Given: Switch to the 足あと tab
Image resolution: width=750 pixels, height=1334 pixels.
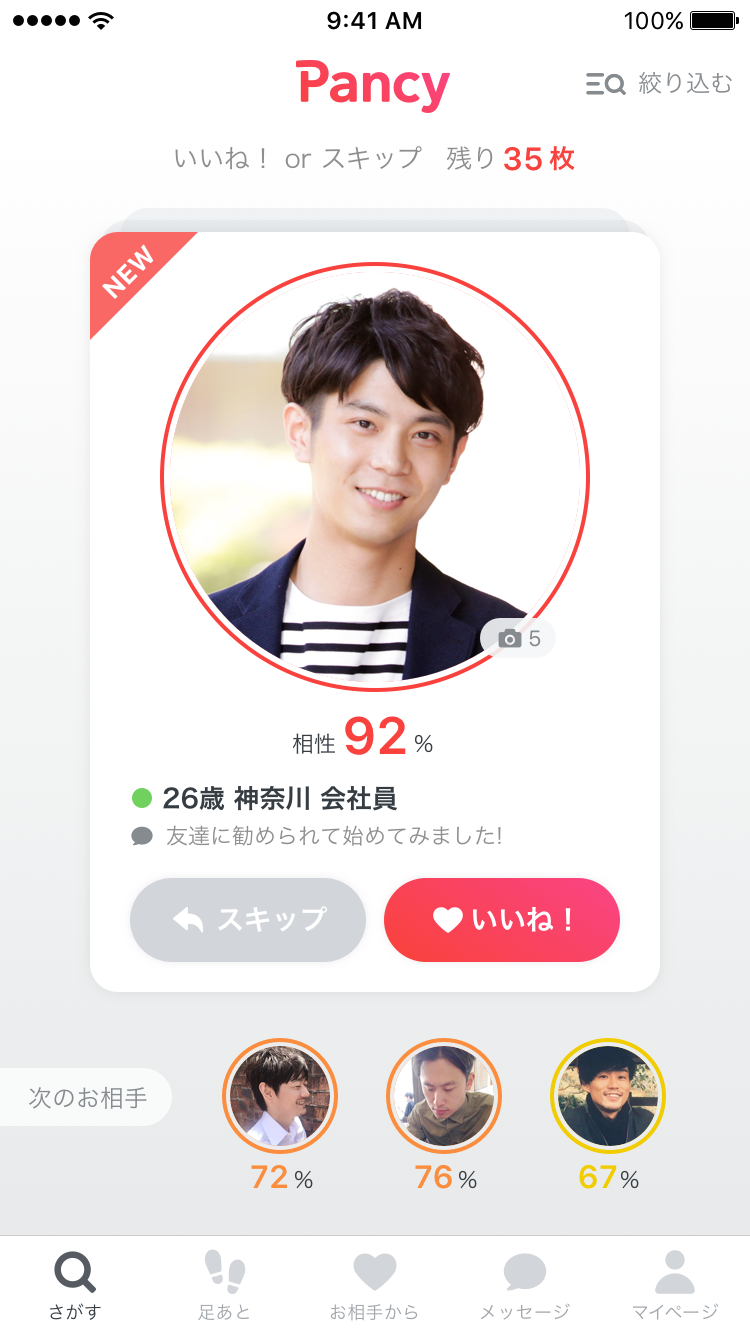Looking at the screenshot, I should pyautogui.click(x=225, y=1285).
